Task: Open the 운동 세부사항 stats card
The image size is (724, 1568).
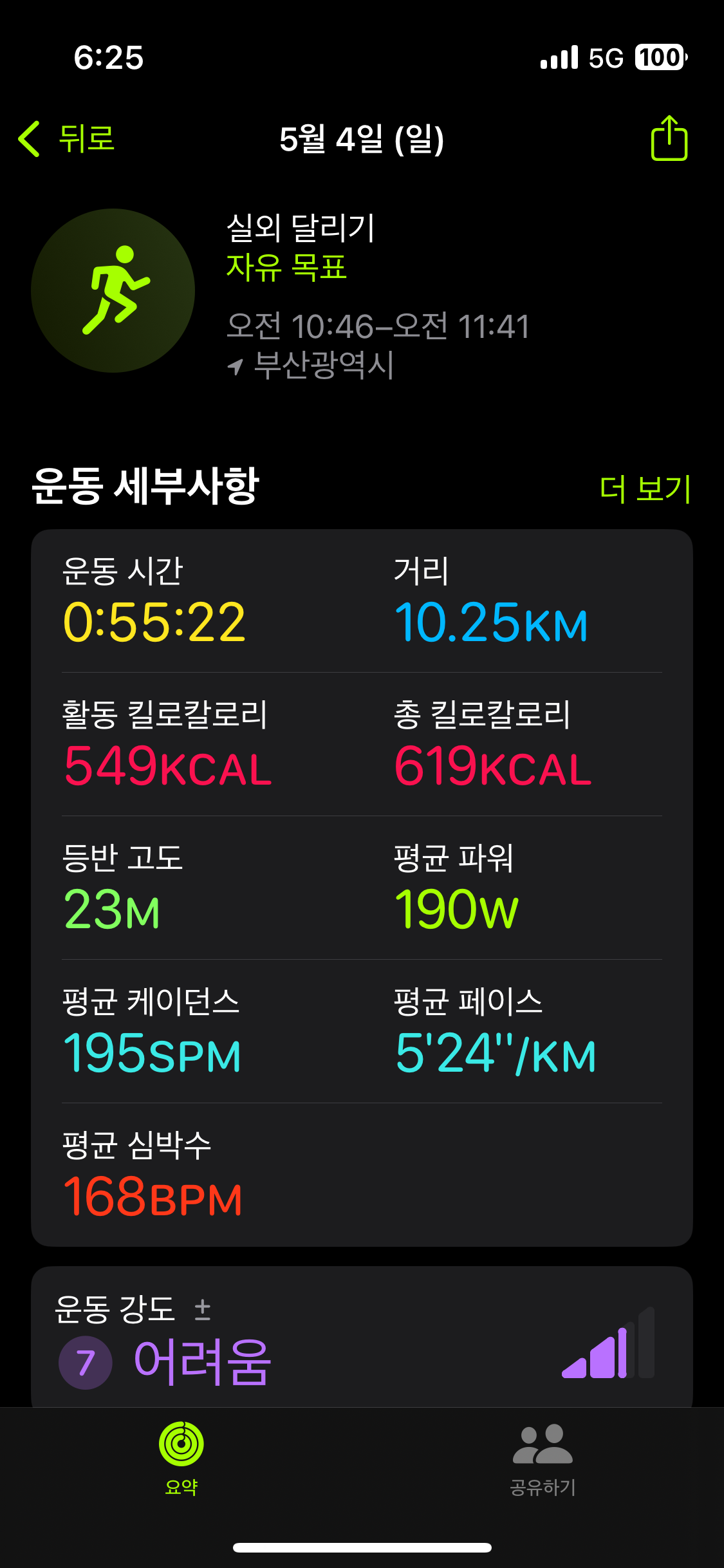Action: click(x=362, y=888)
